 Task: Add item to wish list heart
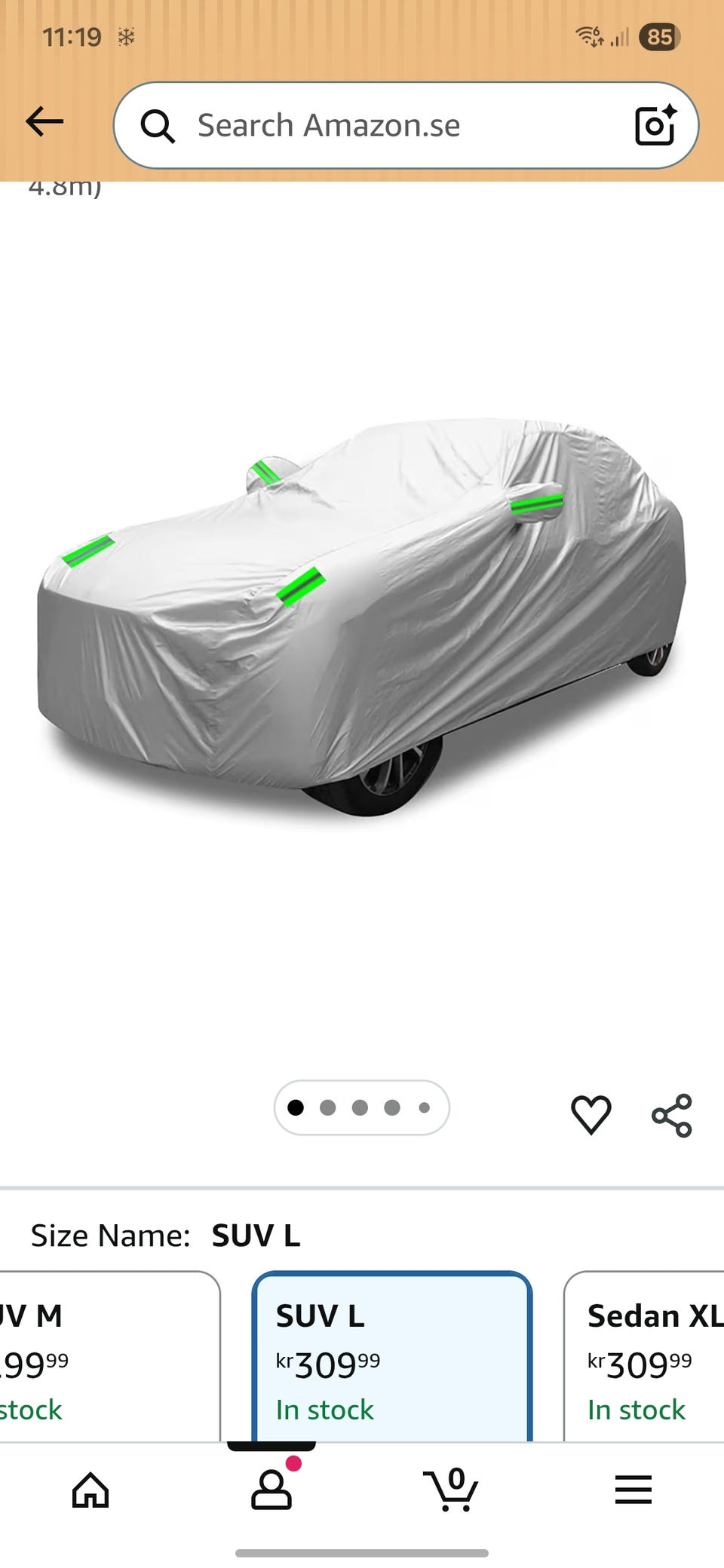[591, 1114]
